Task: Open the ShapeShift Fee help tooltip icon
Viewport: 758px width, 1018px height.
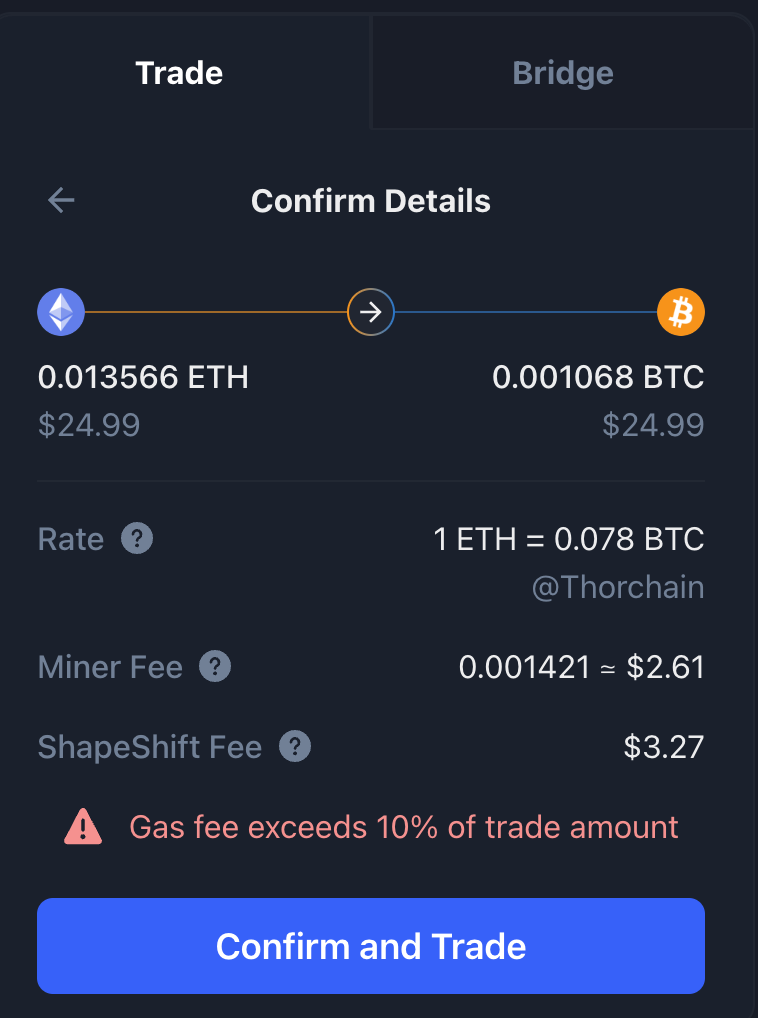Action: 293,746
